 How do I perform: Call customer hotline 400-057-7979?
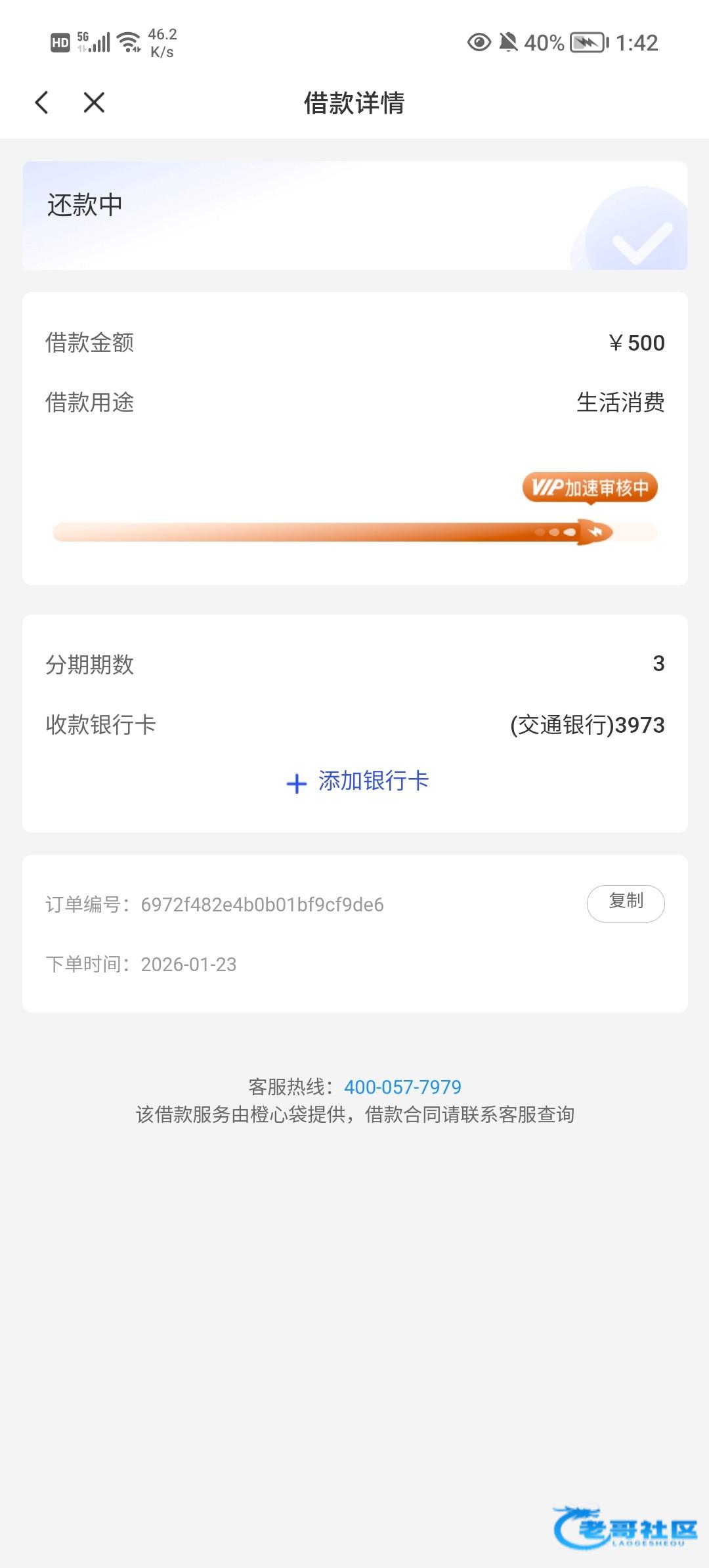click(402, 1087)
